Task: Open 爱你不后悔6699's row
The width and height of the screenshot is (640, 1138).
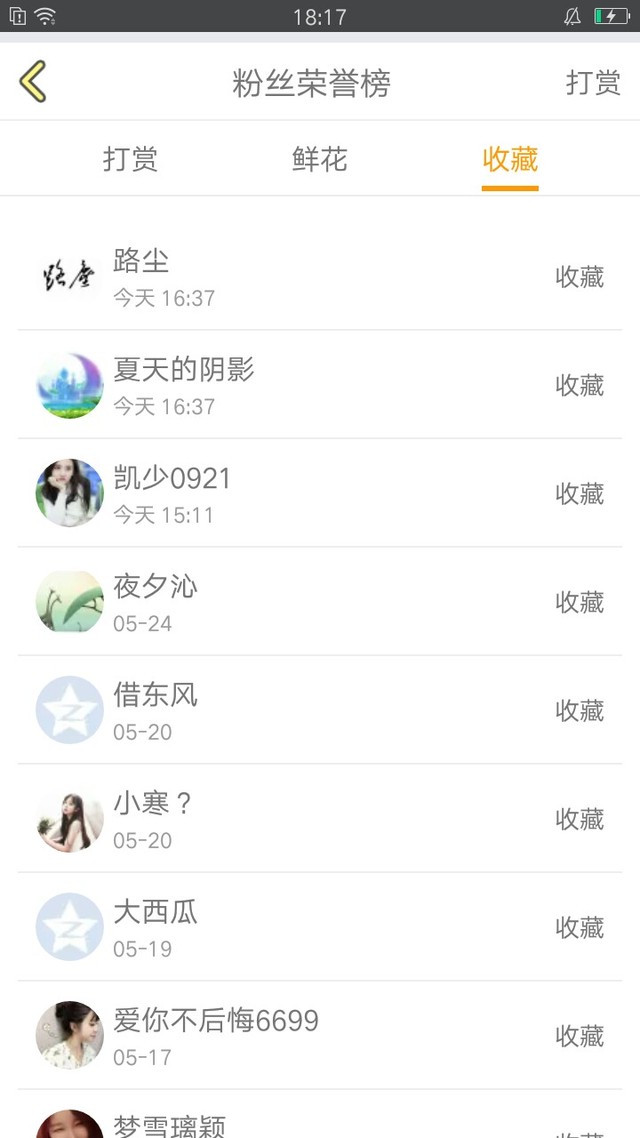Action: coord(320,1036)
